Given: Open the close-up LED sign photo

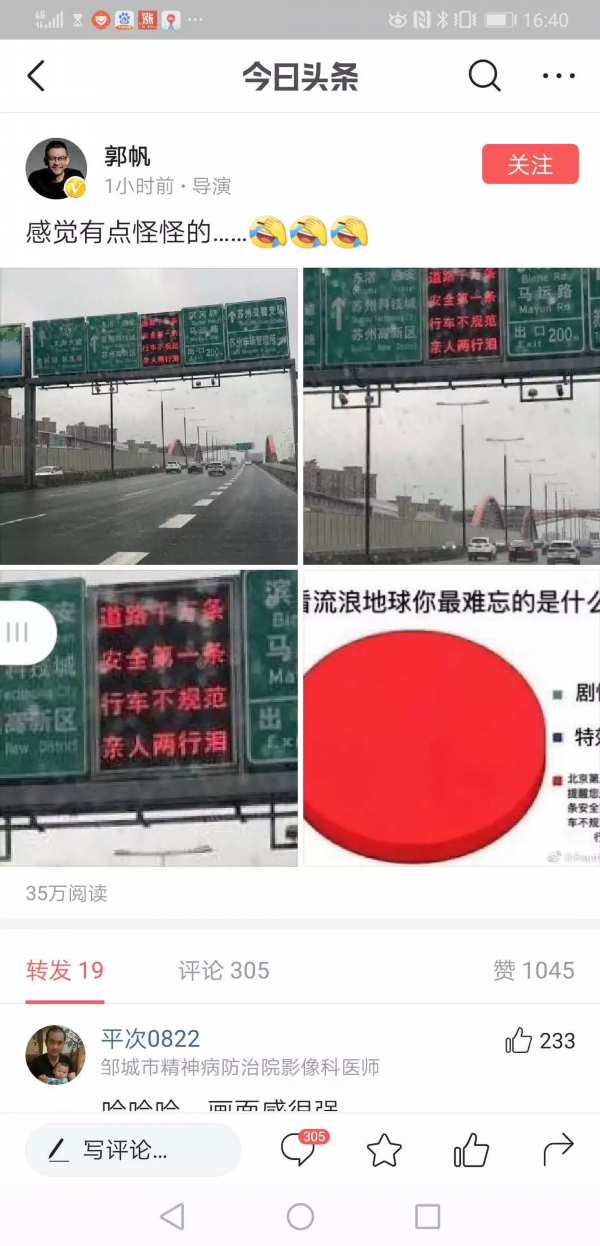Looking at the screenshot, I should (148, 718).
